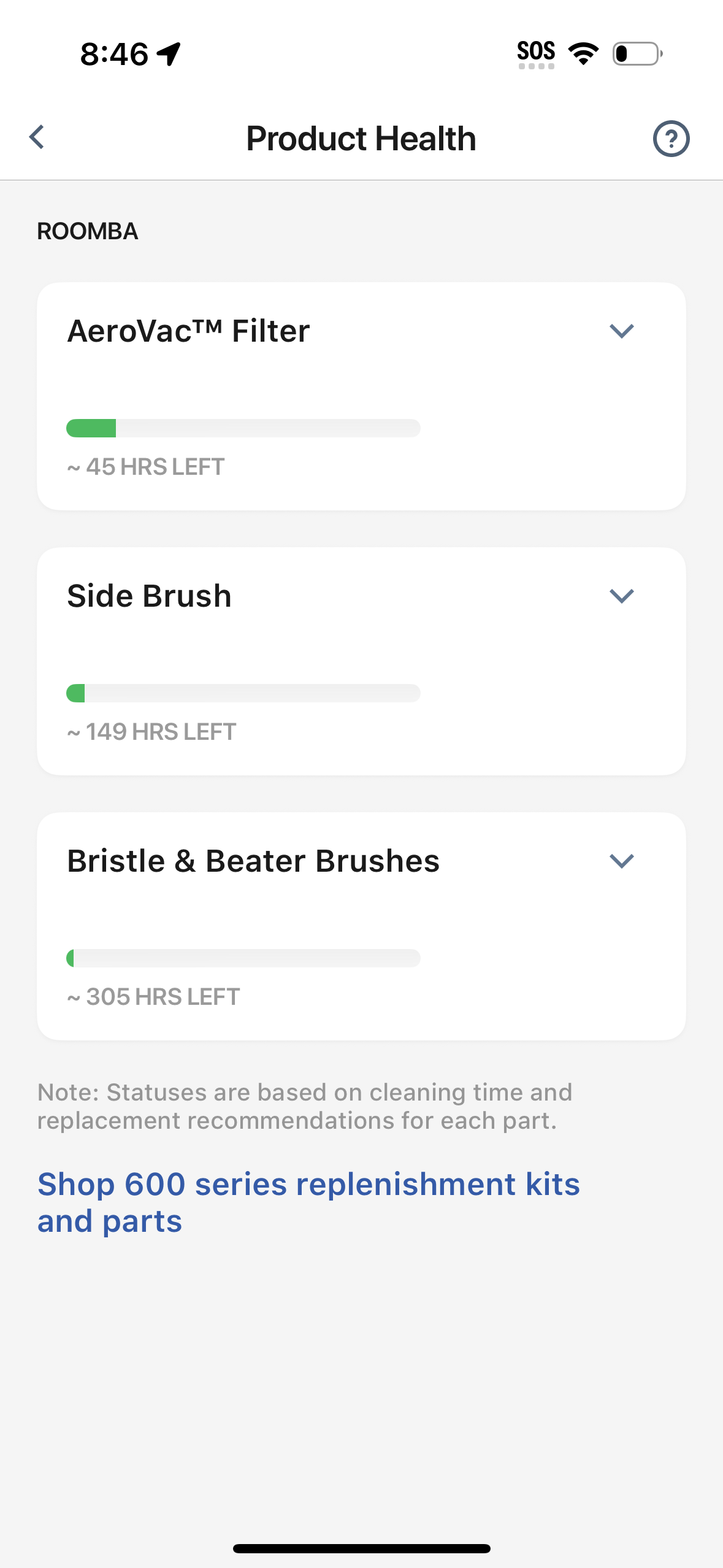Tap the 305 HRS LEFT label
This screenshot has width=723, height=1568.
153,996
